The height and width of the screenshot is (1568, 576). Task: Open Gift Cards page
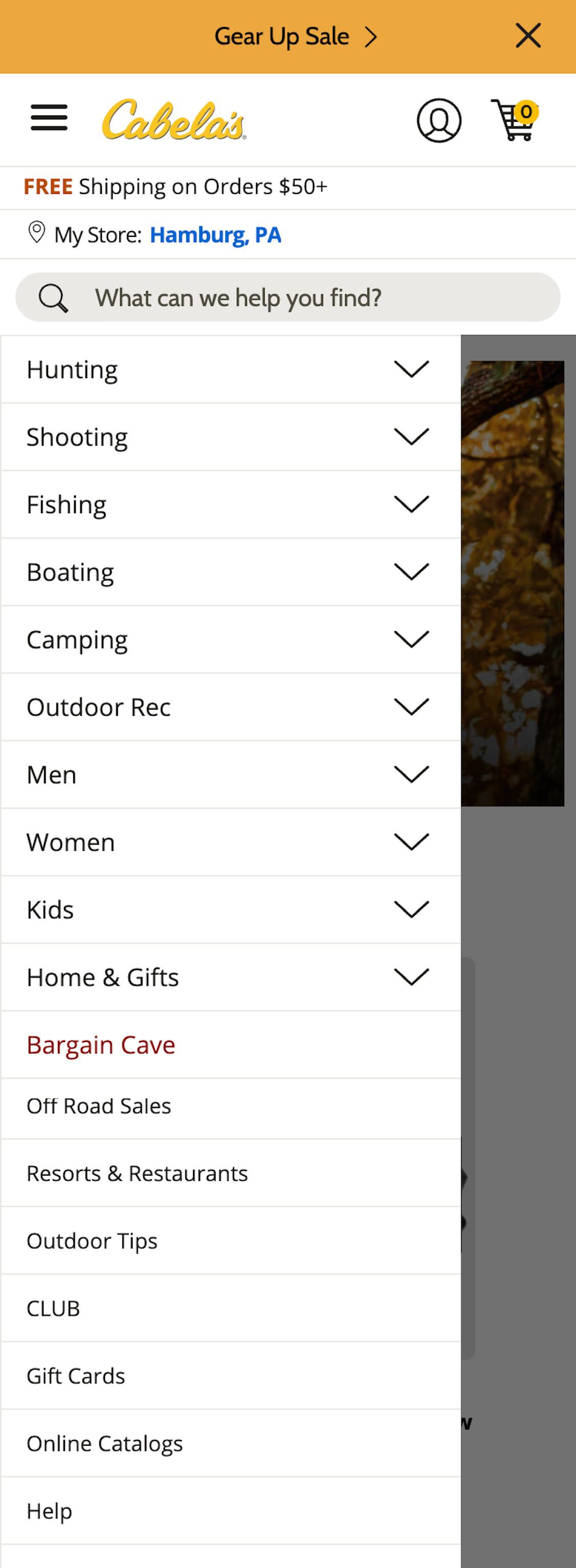(75, 1376)
